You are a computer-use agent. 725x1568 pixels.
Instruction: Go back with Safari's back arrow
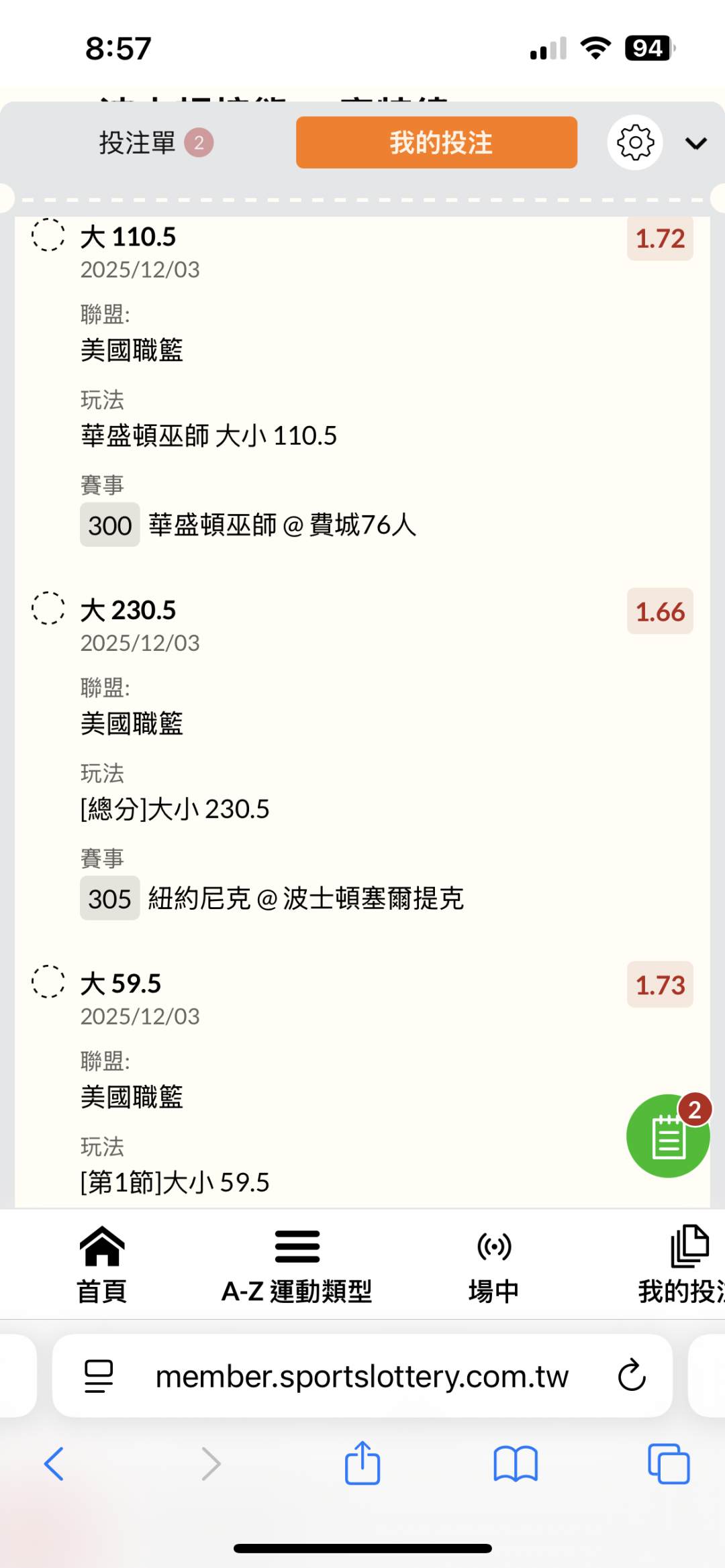[54, 1463]
